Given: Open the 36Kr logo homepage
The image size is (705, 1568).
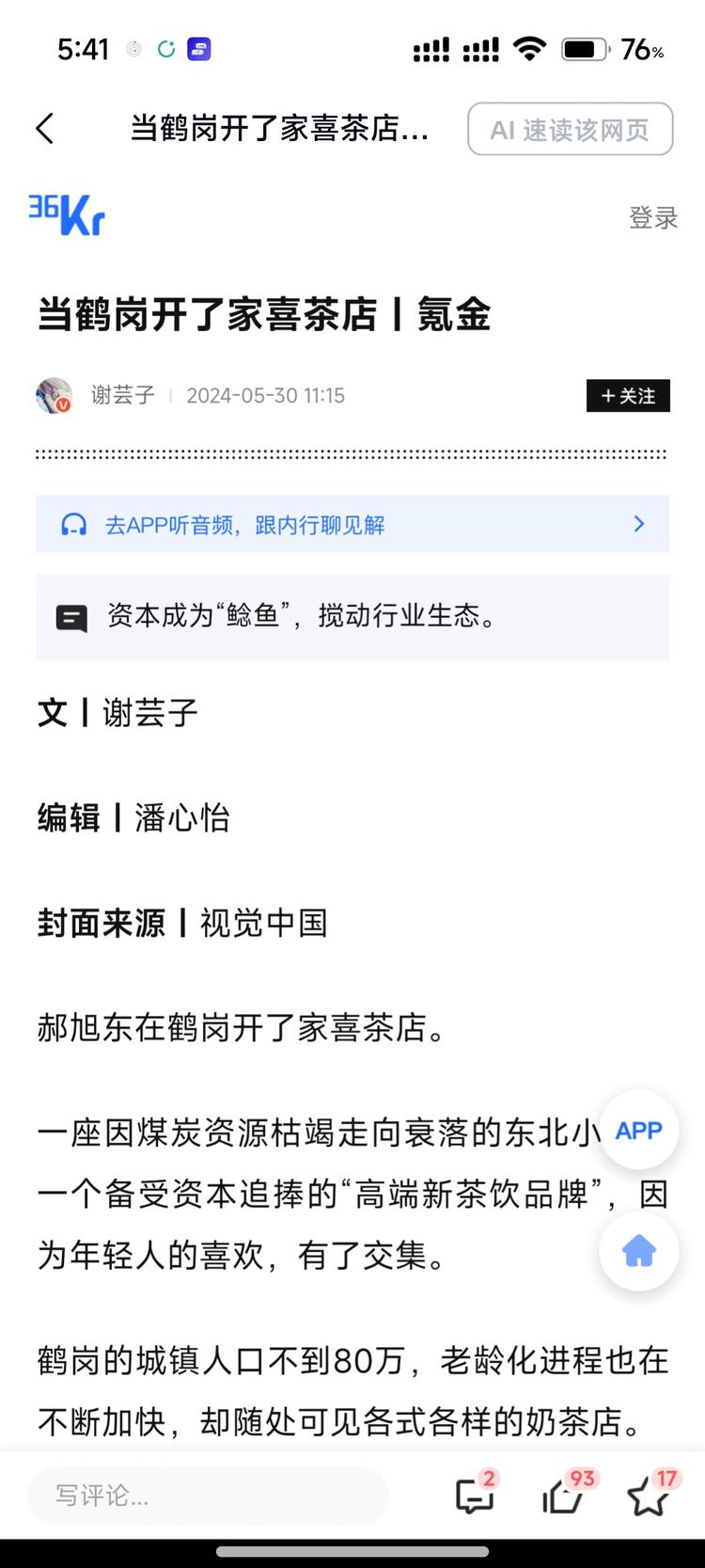Looking at the screenshot, I should click(x=66, y=214).
